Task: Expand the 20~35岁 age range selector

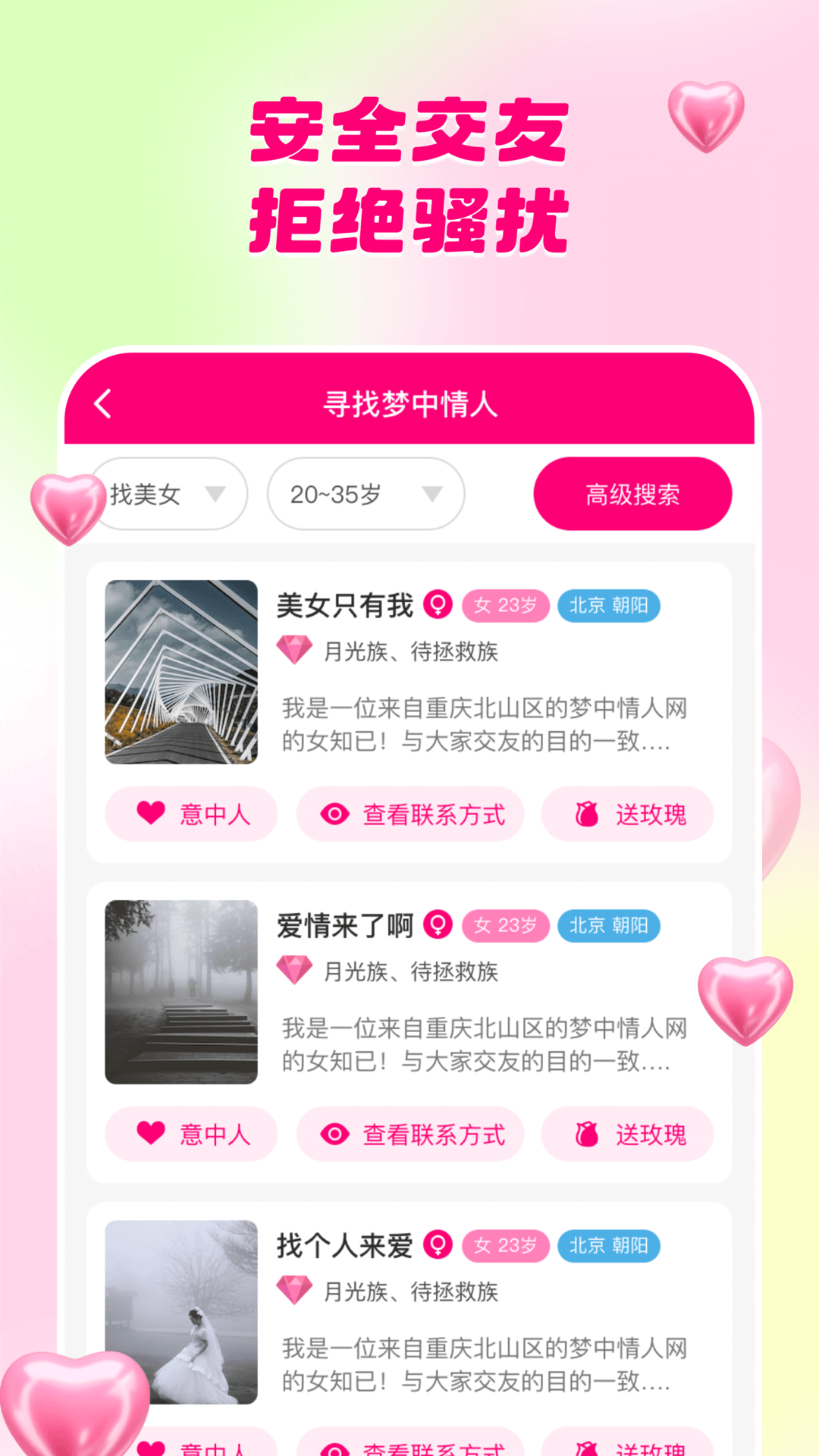Action: coord(366,494)
